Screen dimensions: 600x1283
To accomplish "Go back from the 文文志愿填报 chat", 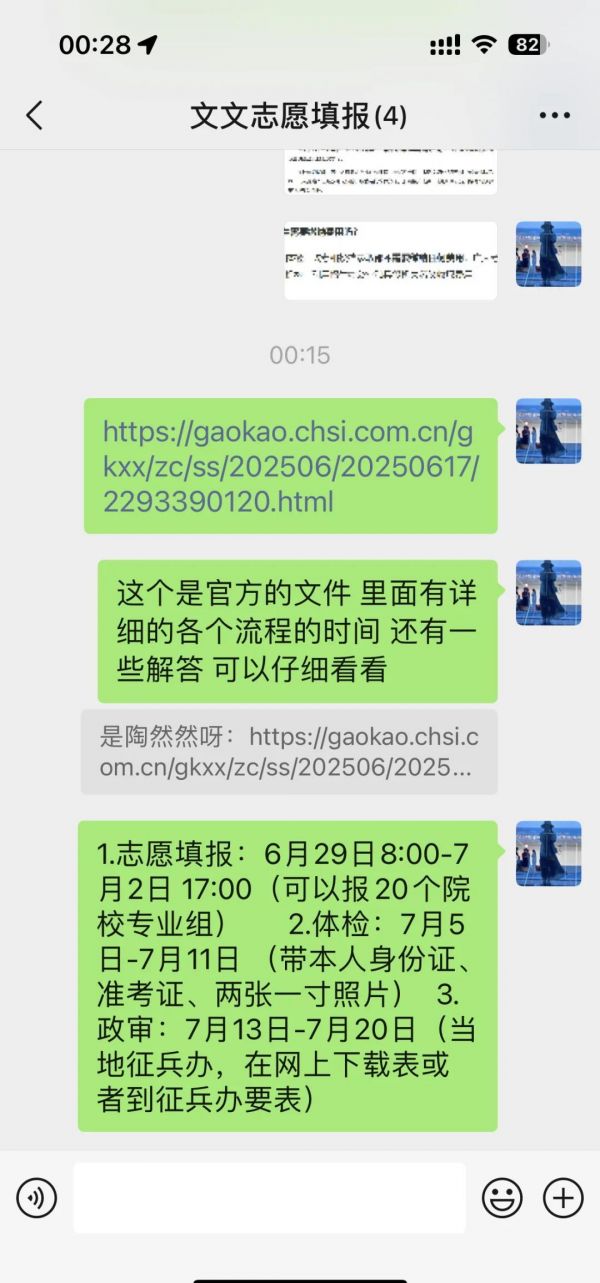I will [x=34, y=116].
